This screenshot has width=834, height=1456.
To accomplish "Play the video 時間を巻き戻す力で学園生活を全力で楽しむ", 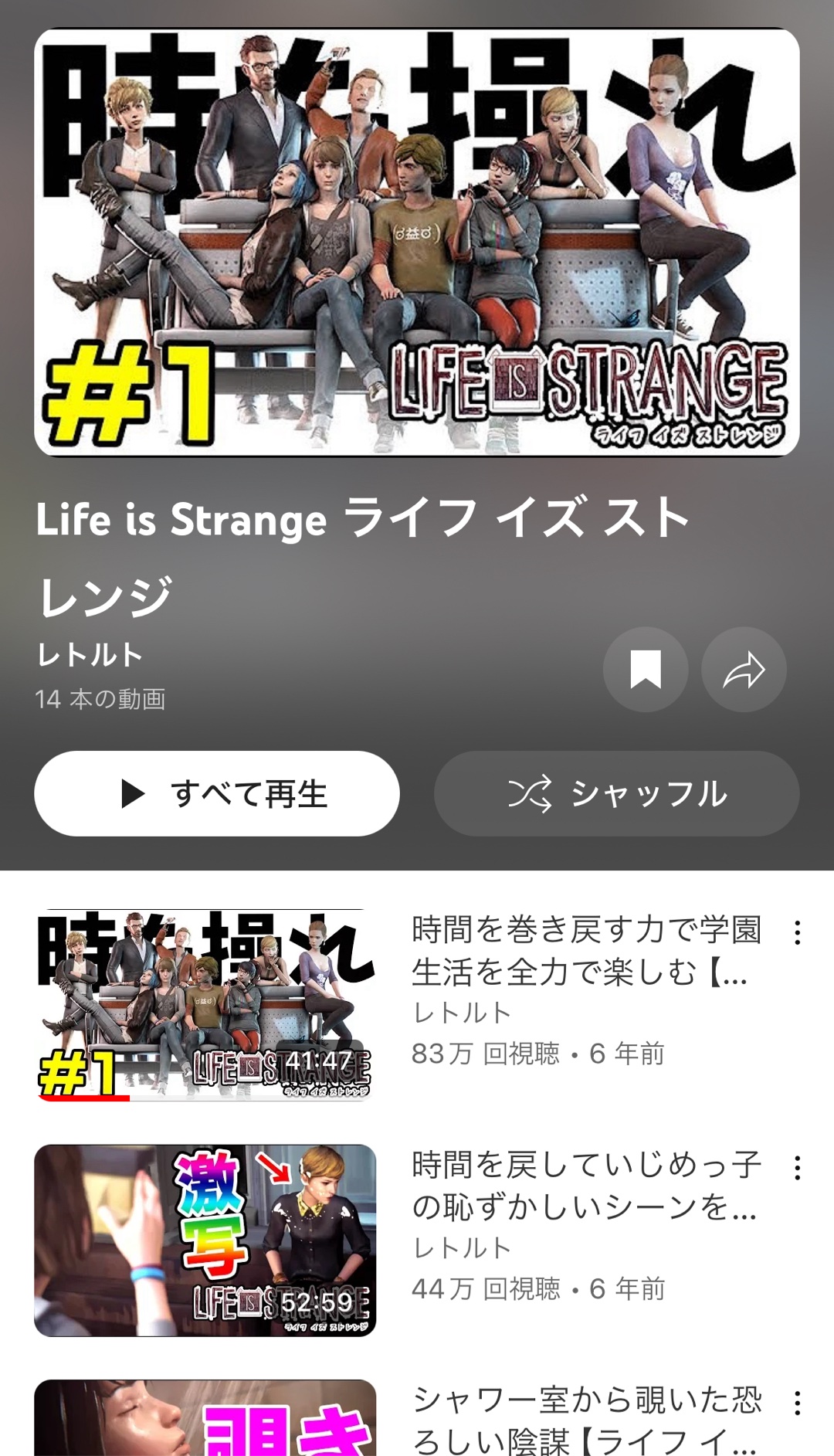I will click(205, 1004).
